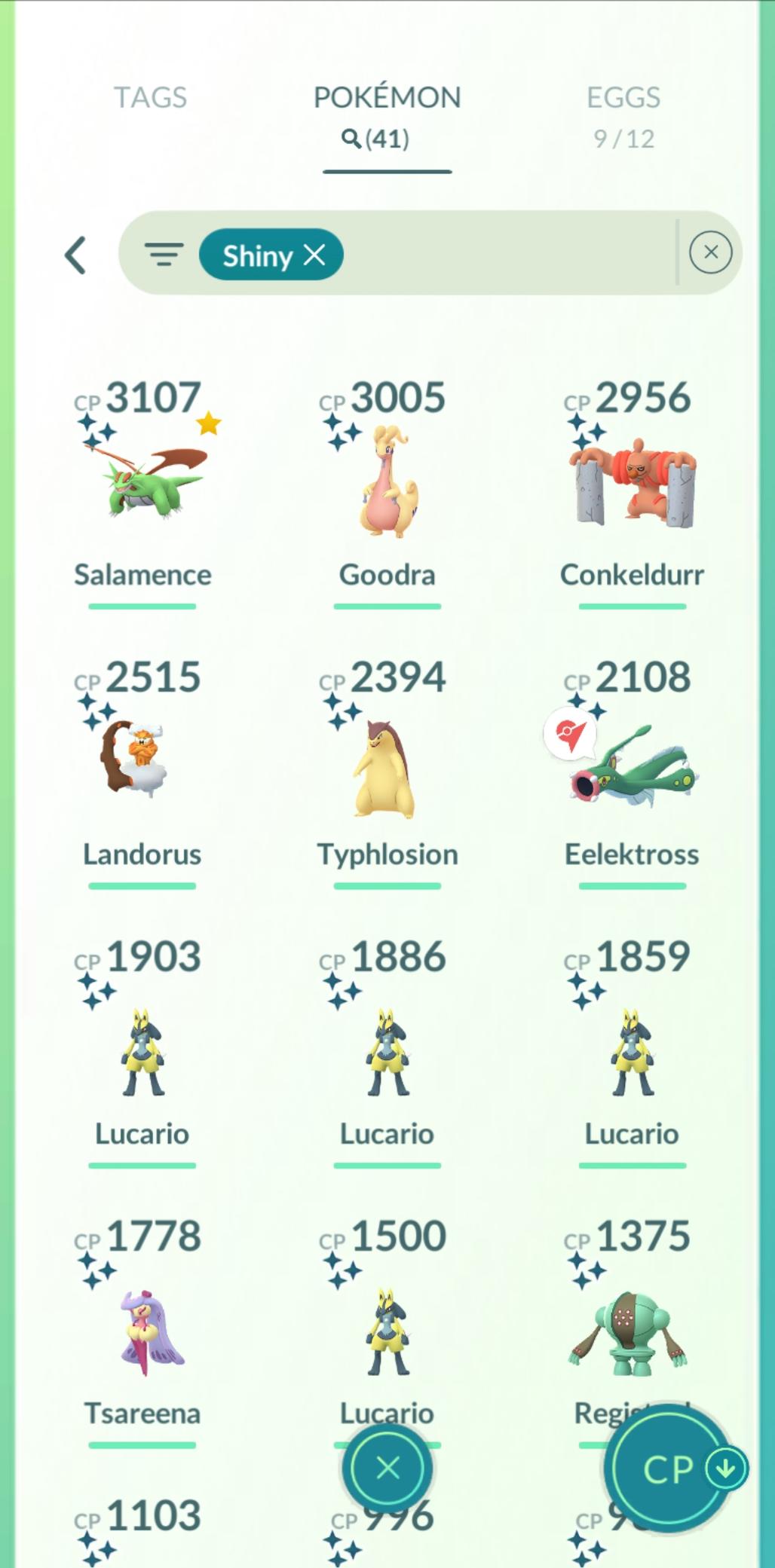Clear the search field with the X
775x1568 pixels.
[710, 252]
